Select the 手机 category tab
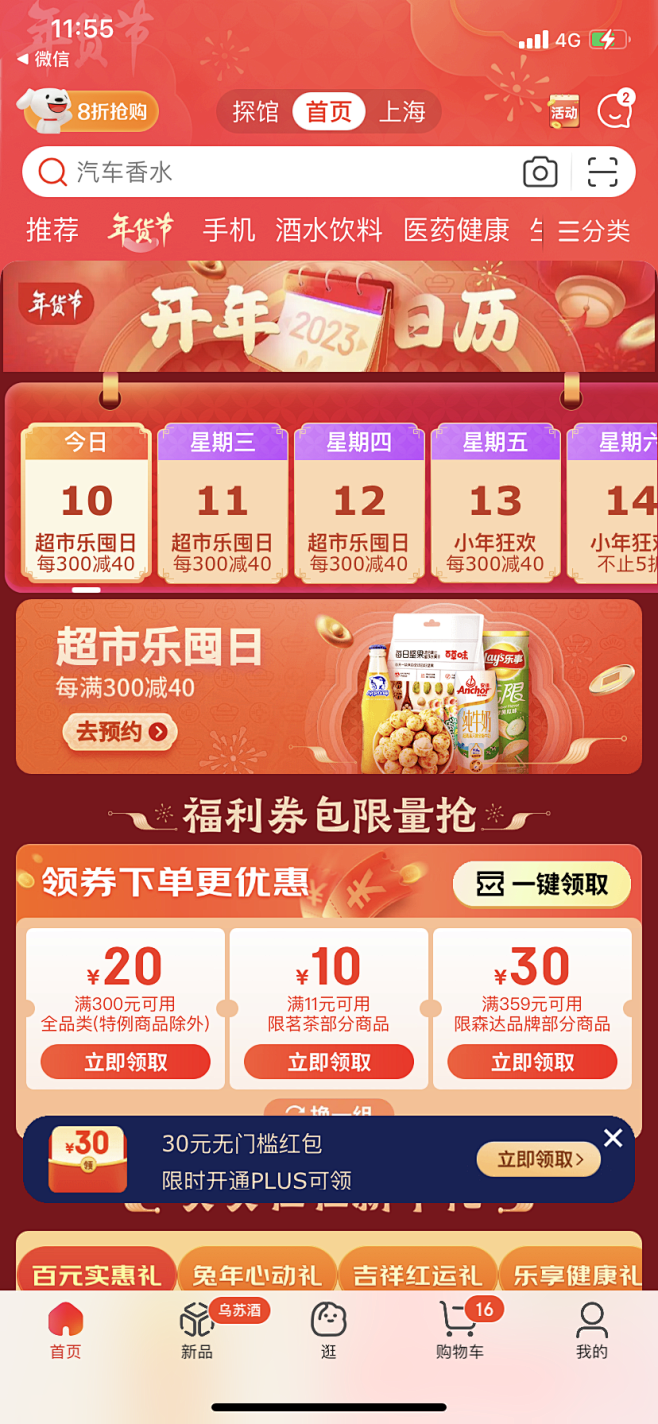The width and height of the screenshot is (658, 1424). coord(229,230)
